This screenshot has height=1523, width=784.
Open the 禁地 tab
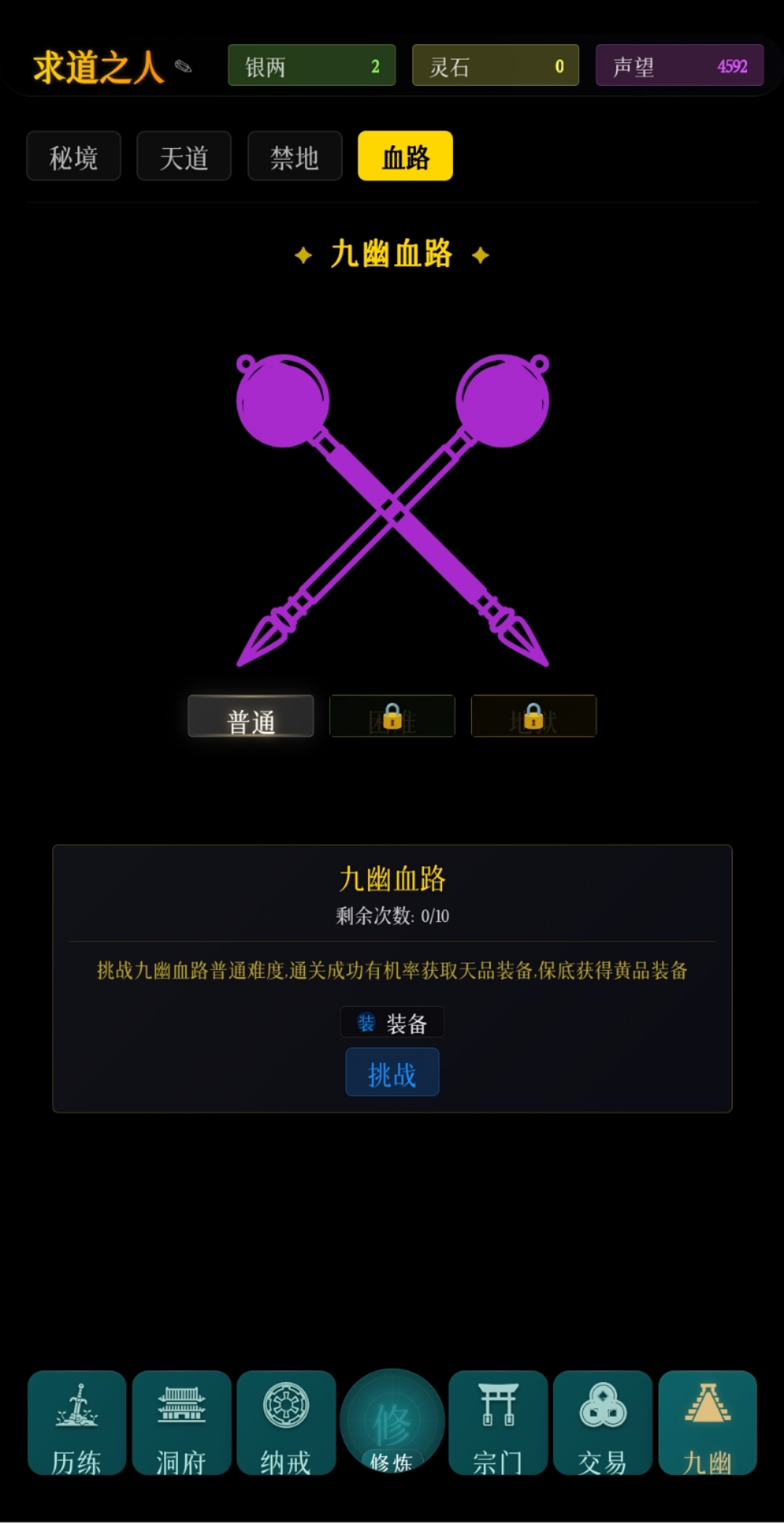point(294,156)
